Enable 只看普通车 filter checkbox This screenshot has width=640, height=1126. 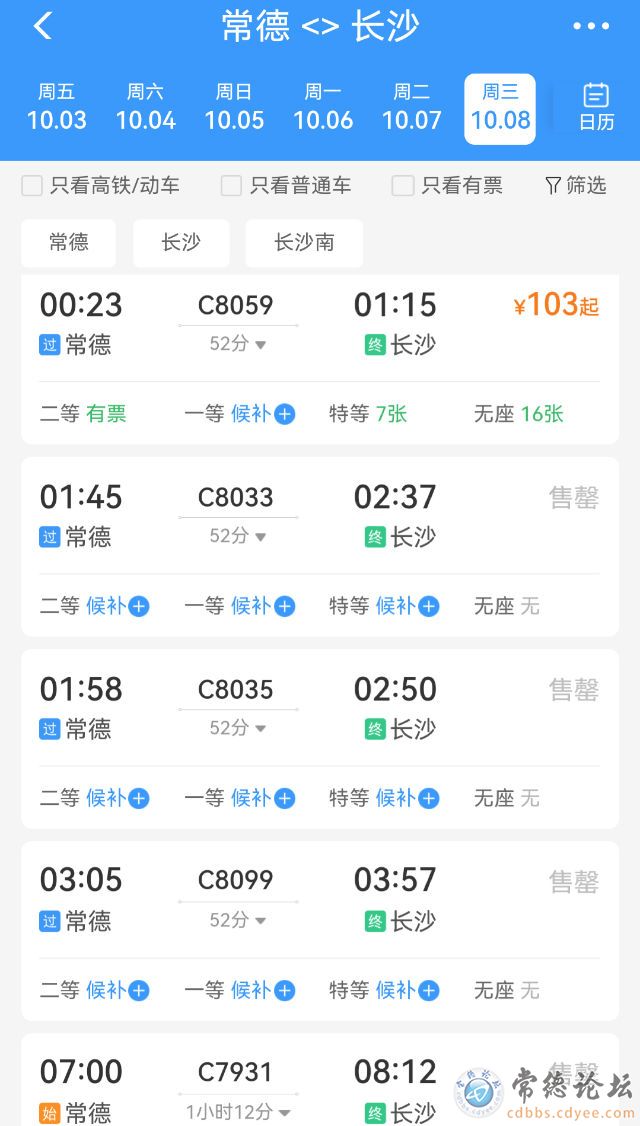tap(231, 185)
